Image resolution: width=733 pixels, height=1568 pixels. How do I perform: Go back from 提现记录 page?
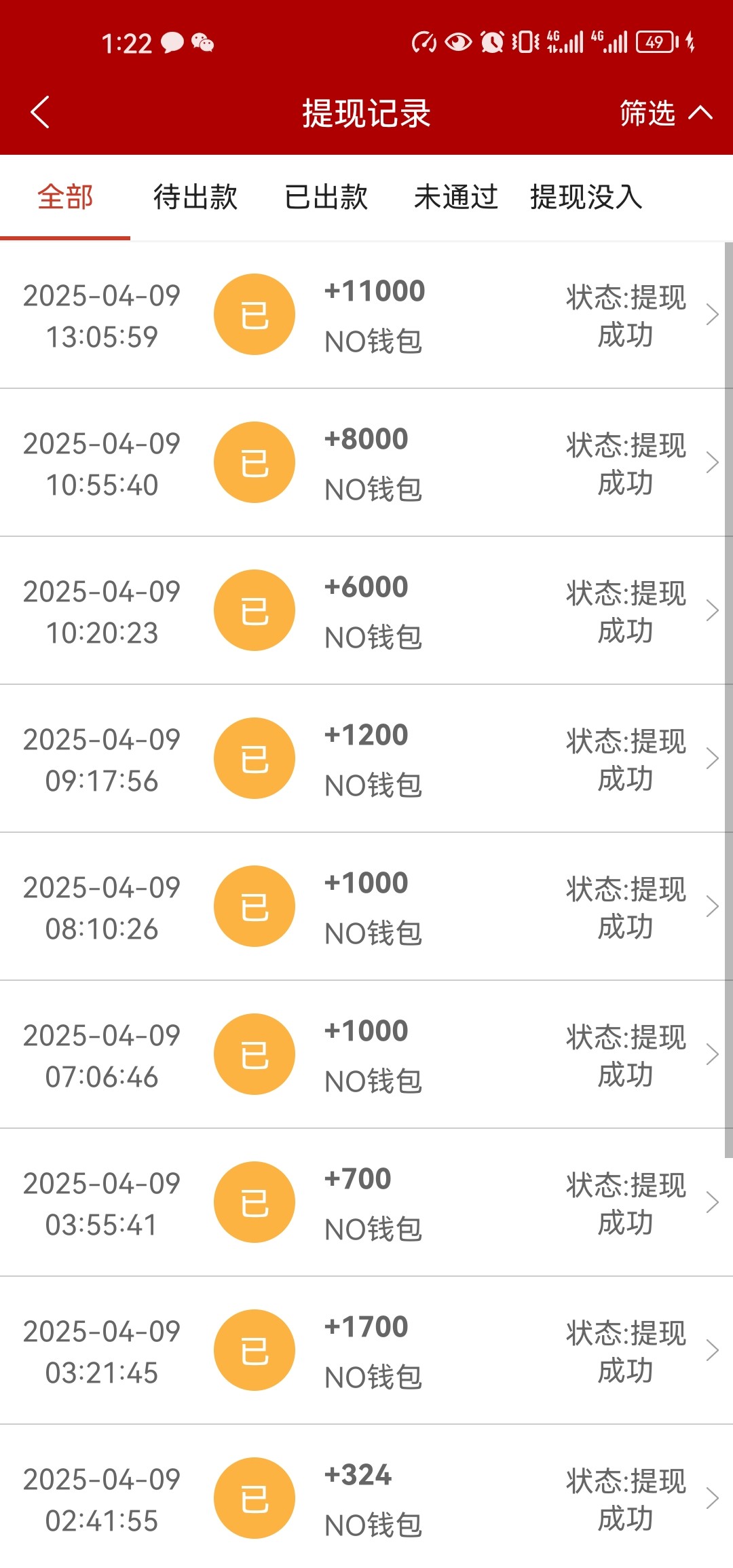coord(41,112)
